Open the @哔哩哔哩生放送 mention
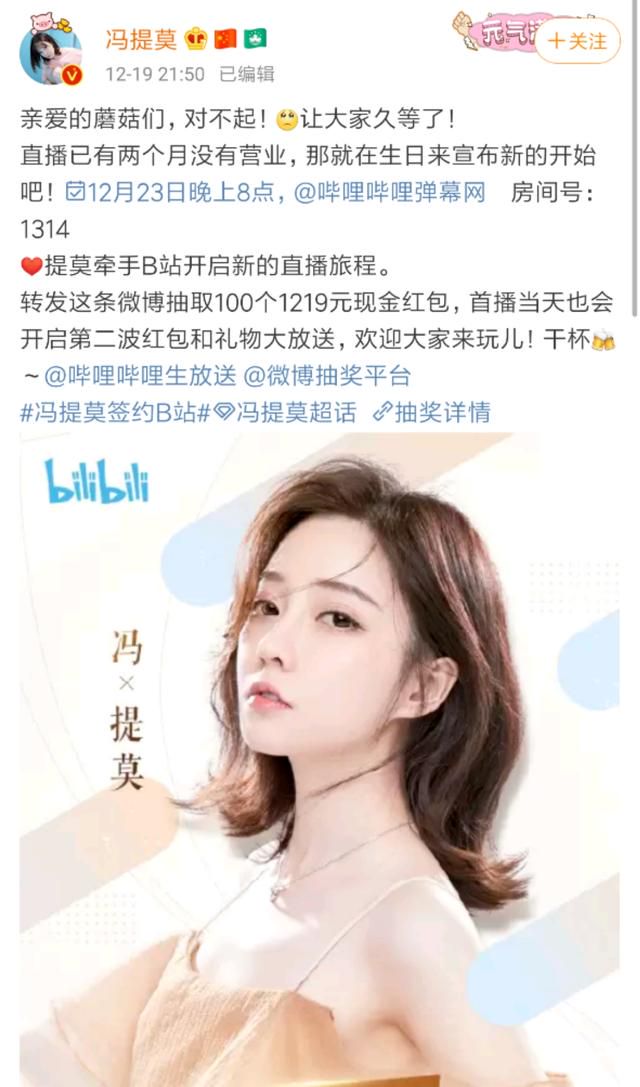This screenshot has width=640, height=1087. (x=140, y=375)
